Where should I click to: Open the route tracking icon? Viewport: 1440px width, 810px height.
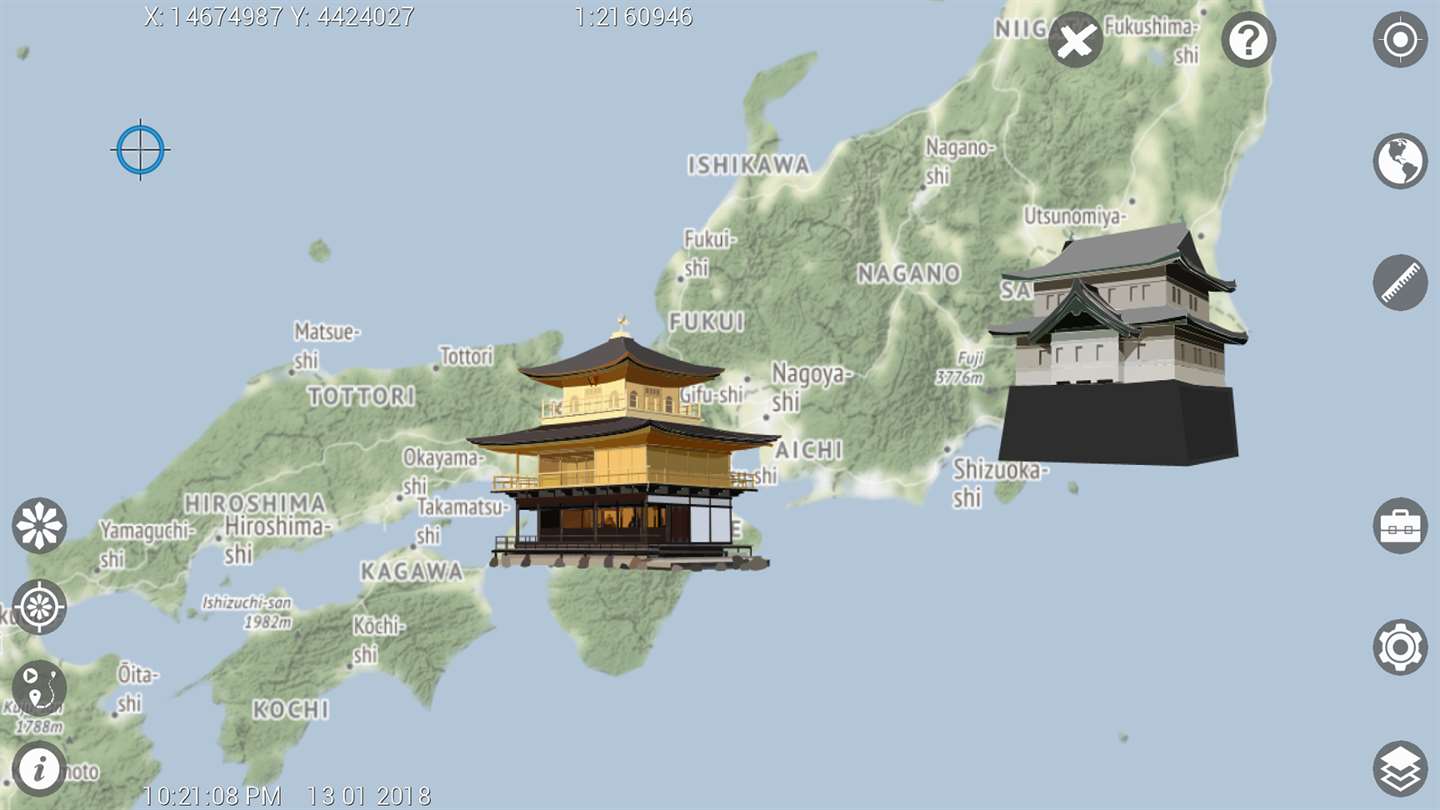pos(40,688)
